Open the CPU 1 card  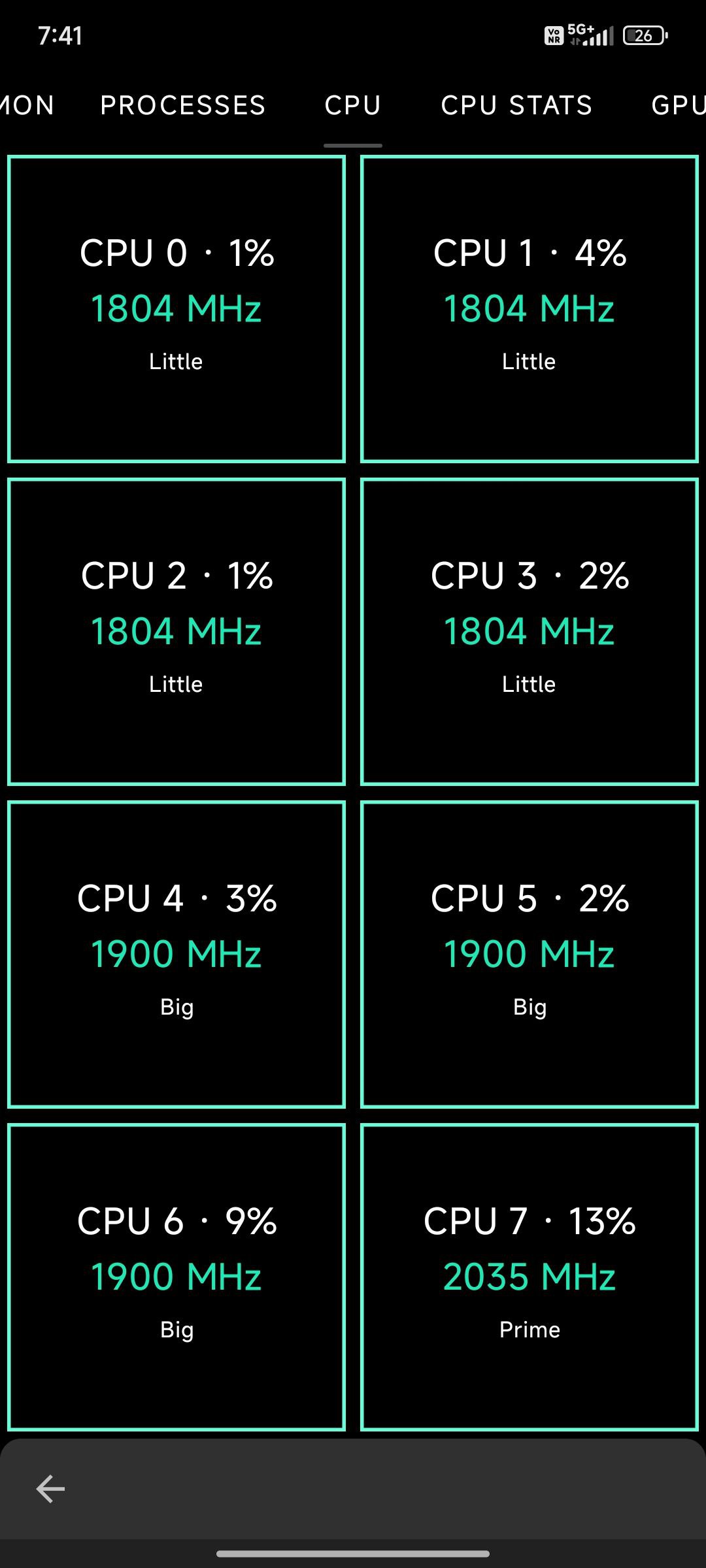pos(529,309)
